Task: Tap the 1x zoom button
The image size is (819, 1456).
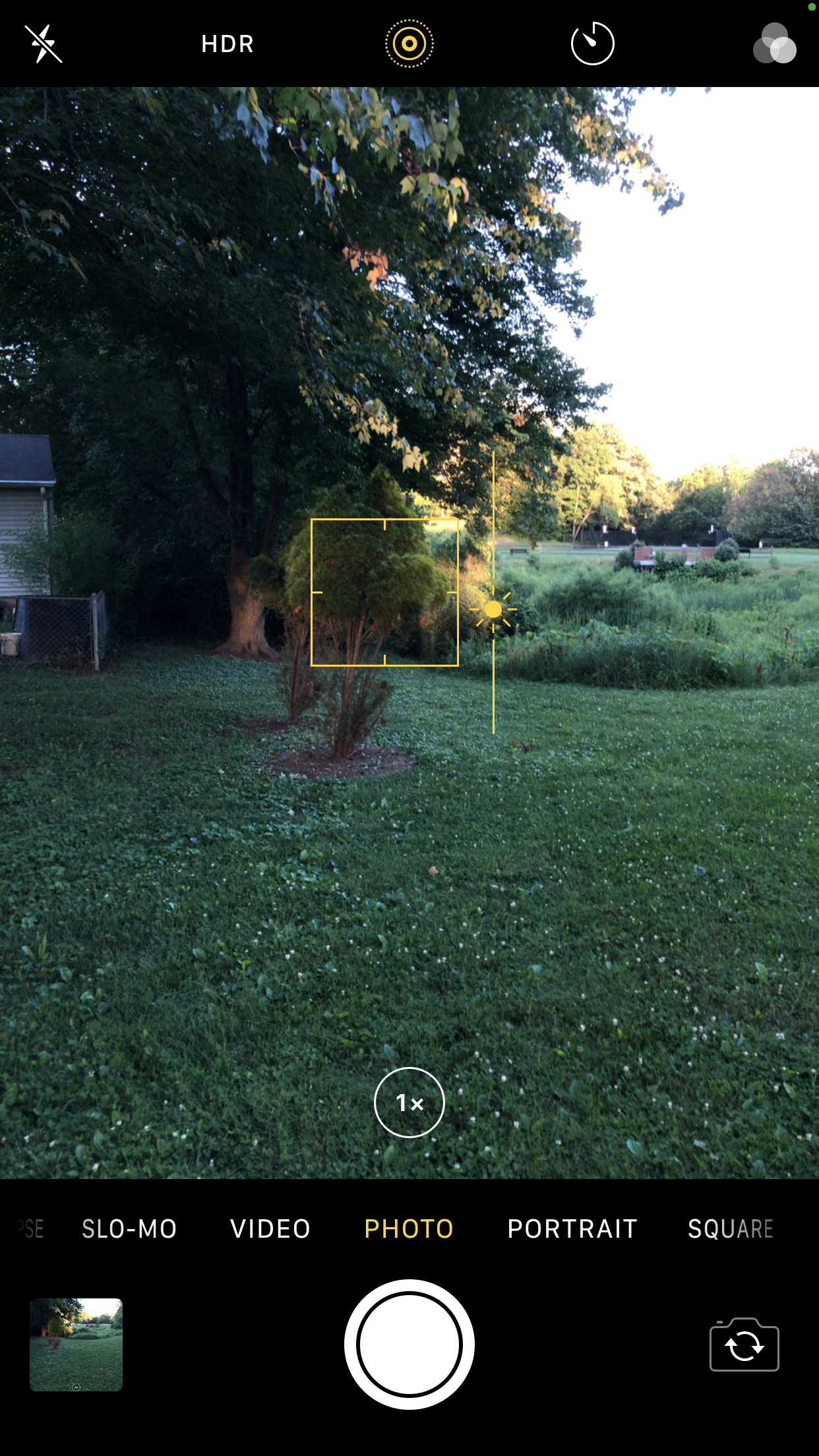Action: click(409, 1103)
